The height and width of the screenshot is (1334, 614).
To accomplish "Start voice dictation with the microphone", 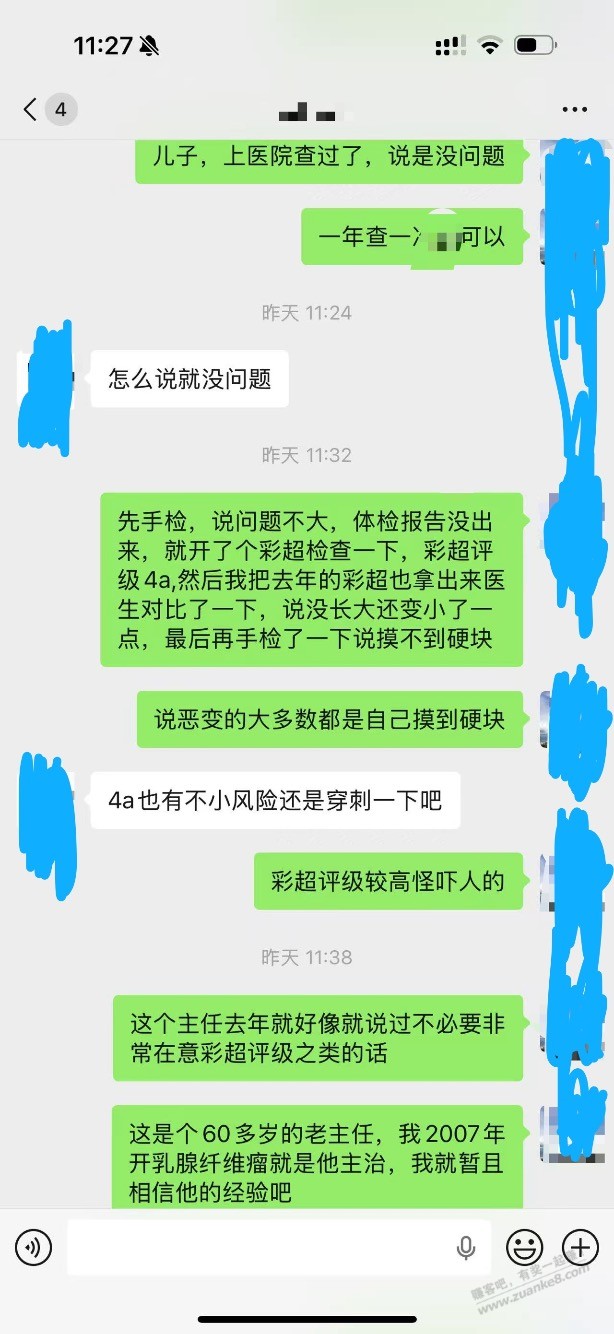I will point(465,1247).
